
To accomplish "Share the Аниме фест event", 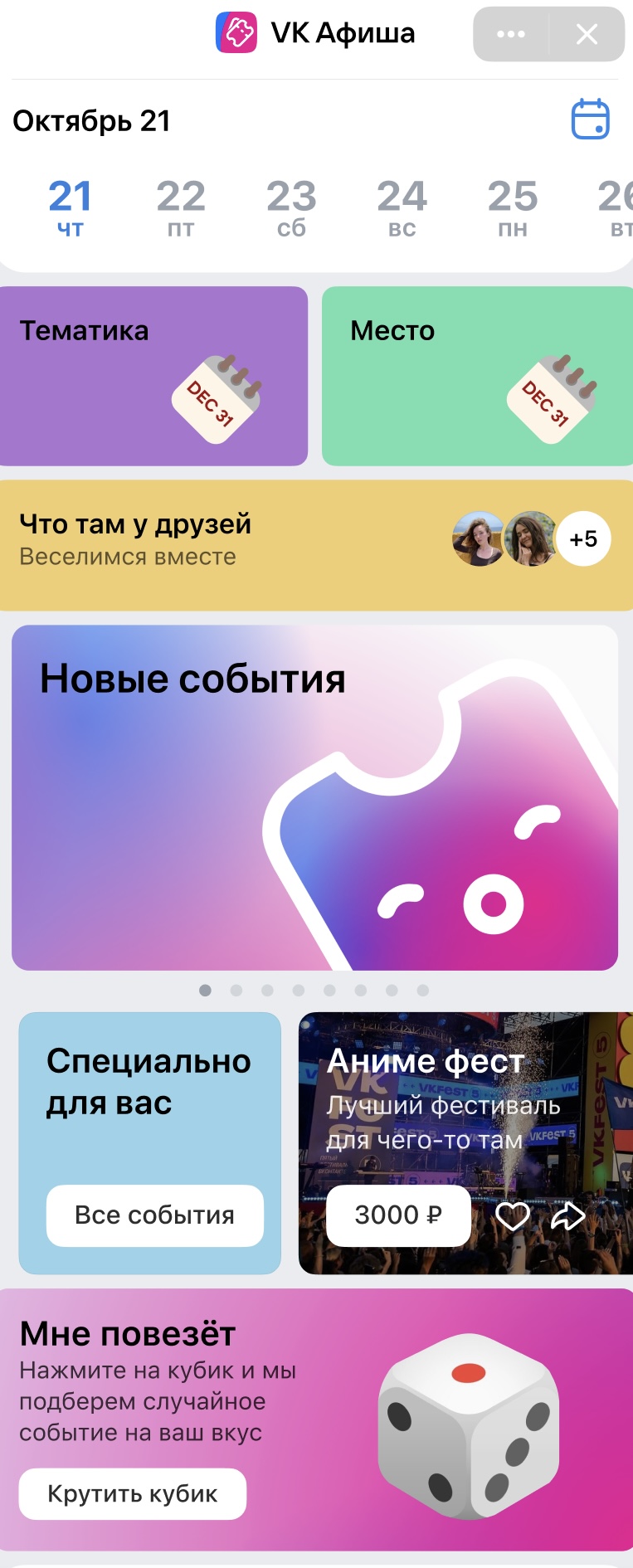I will pyautogui.click(x=568, y=1216).
